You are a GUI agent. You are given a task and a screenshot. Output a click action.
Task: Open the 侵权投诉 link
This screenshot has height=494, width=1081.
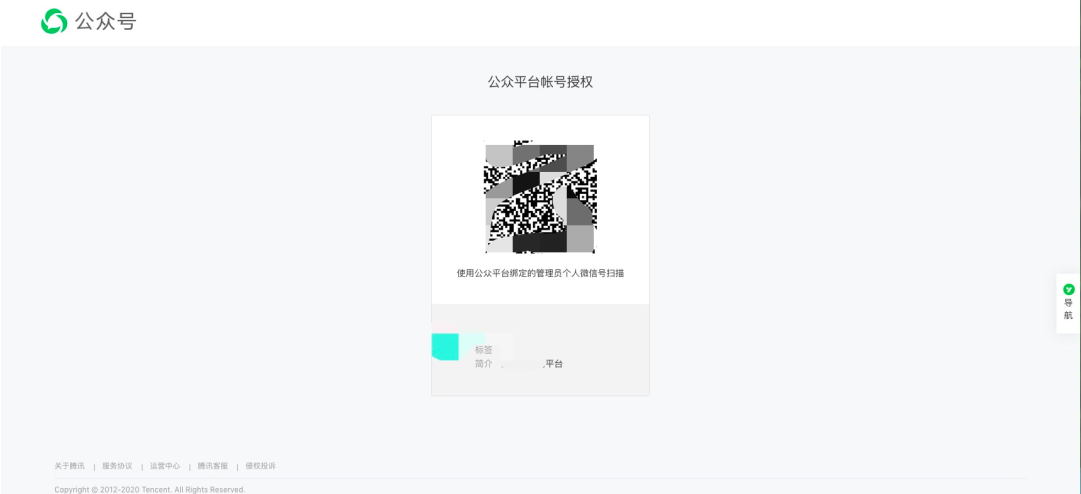260,466
